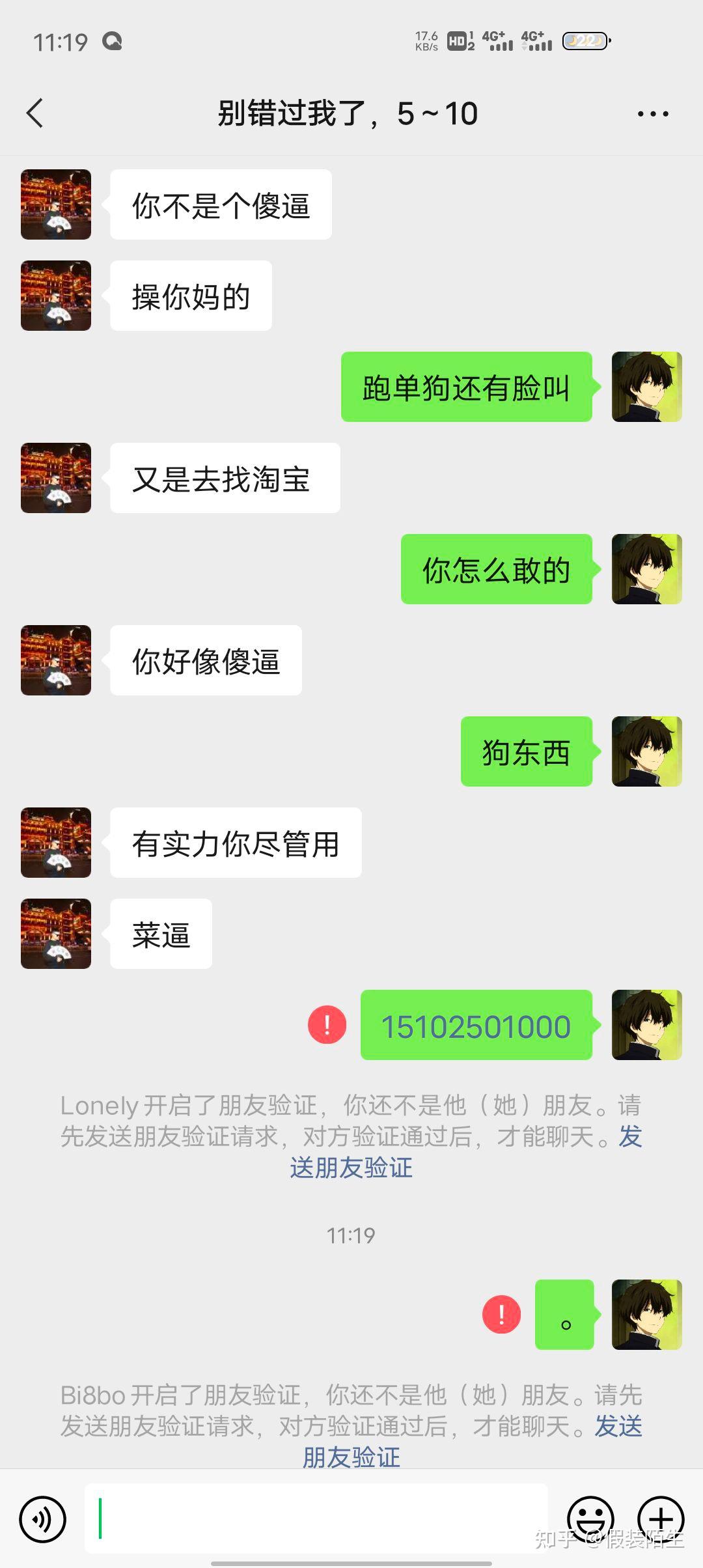Screen dimensions: 703x1568
Task: Switch to voice message input
Action: [x=43, y=1519]
